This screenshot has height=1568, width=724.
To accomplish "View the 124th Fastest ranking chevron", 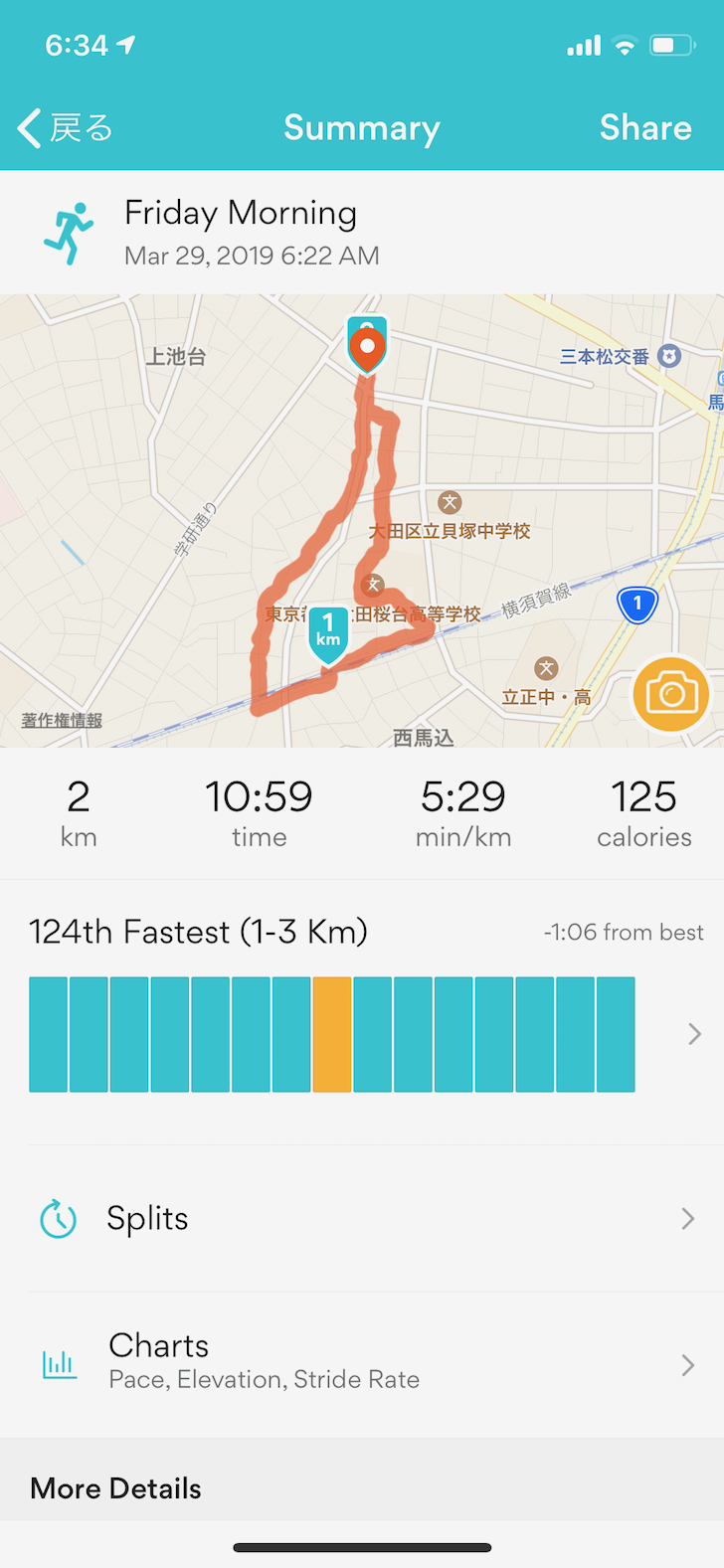I will click(x=694, y=1035).
